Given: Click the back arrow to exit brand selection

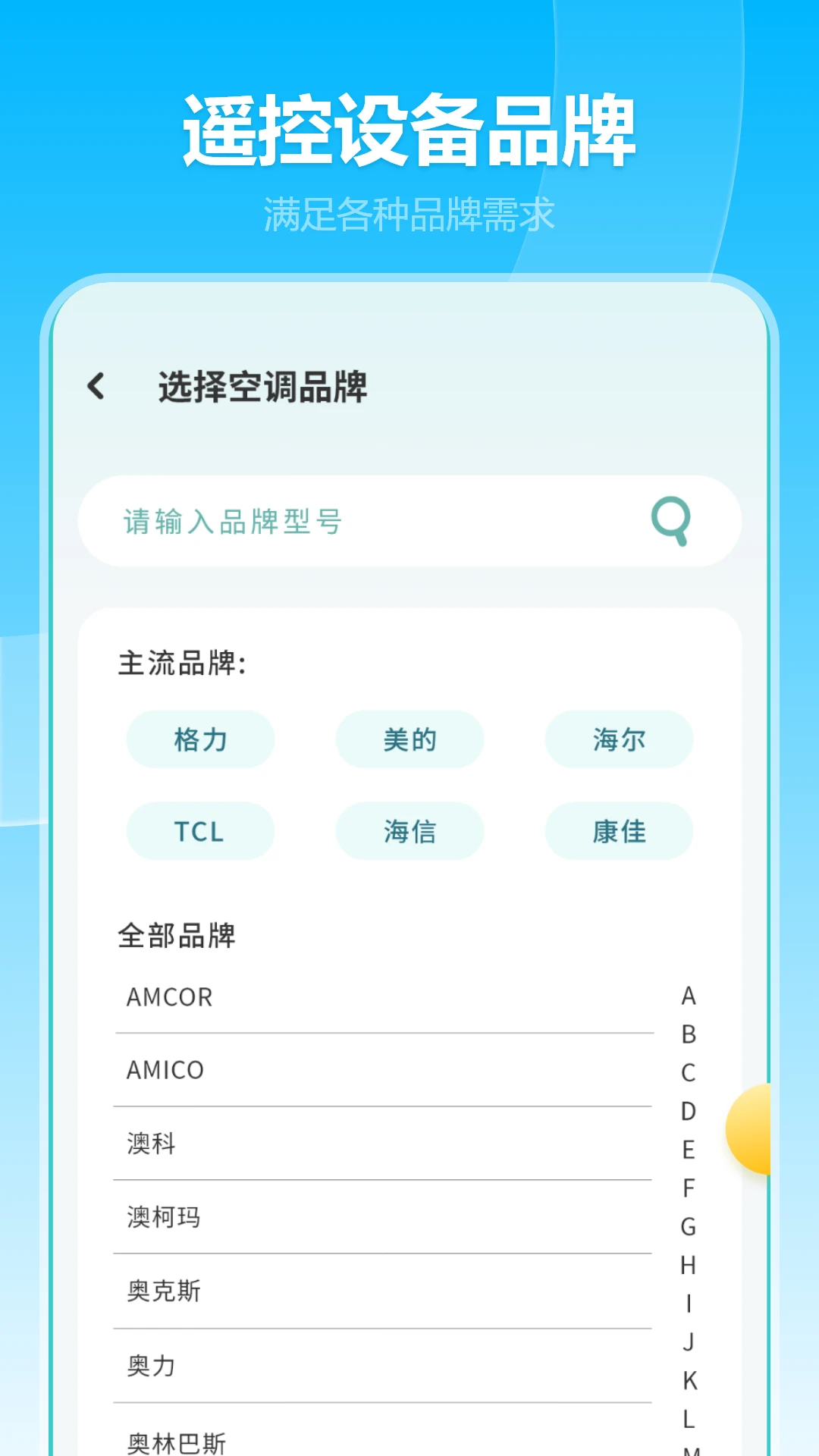Looking at the screenshot, I should tap(96, 385).
